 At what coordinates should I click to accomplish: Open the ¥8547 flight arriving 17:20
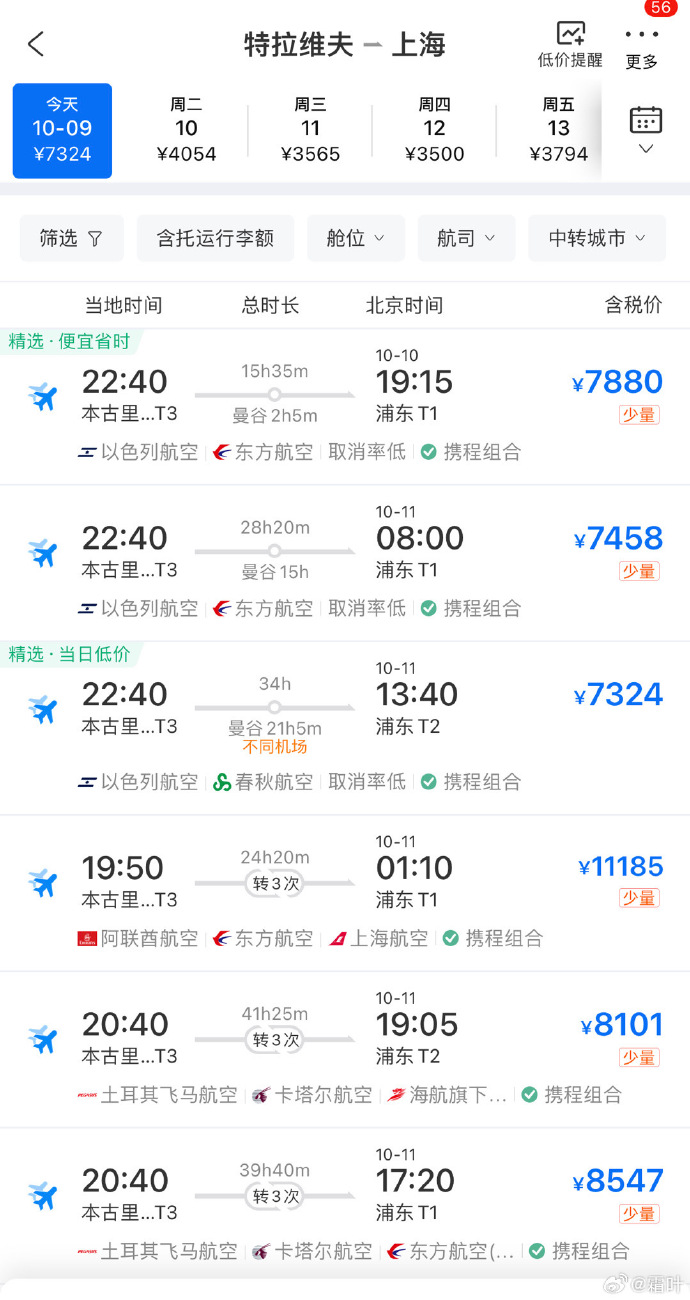click(x=345, y=1206)
